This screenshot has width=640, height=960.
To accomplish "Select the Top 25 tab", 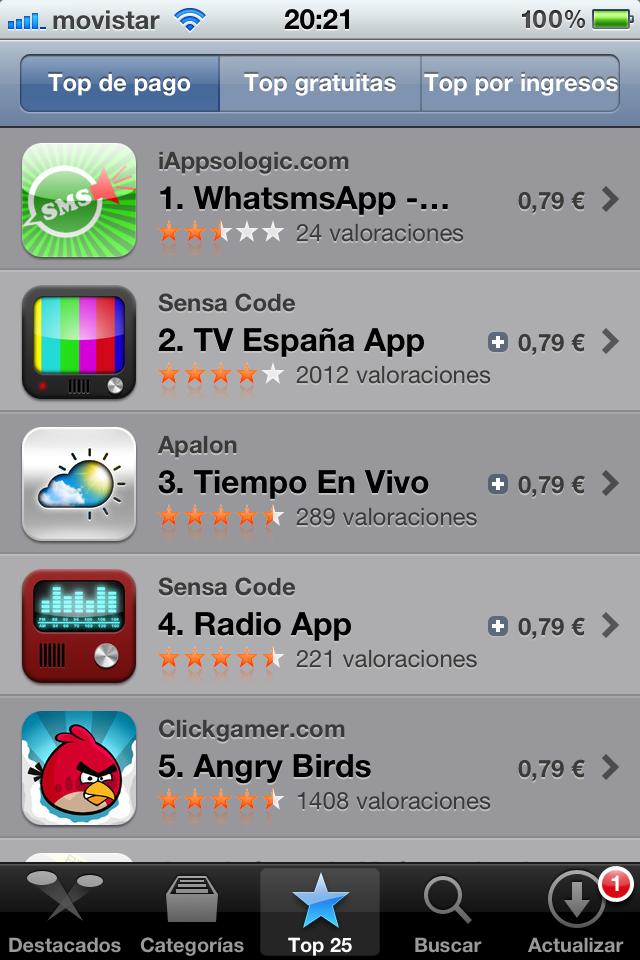I will pyautogui.click(x=320, y=912).
